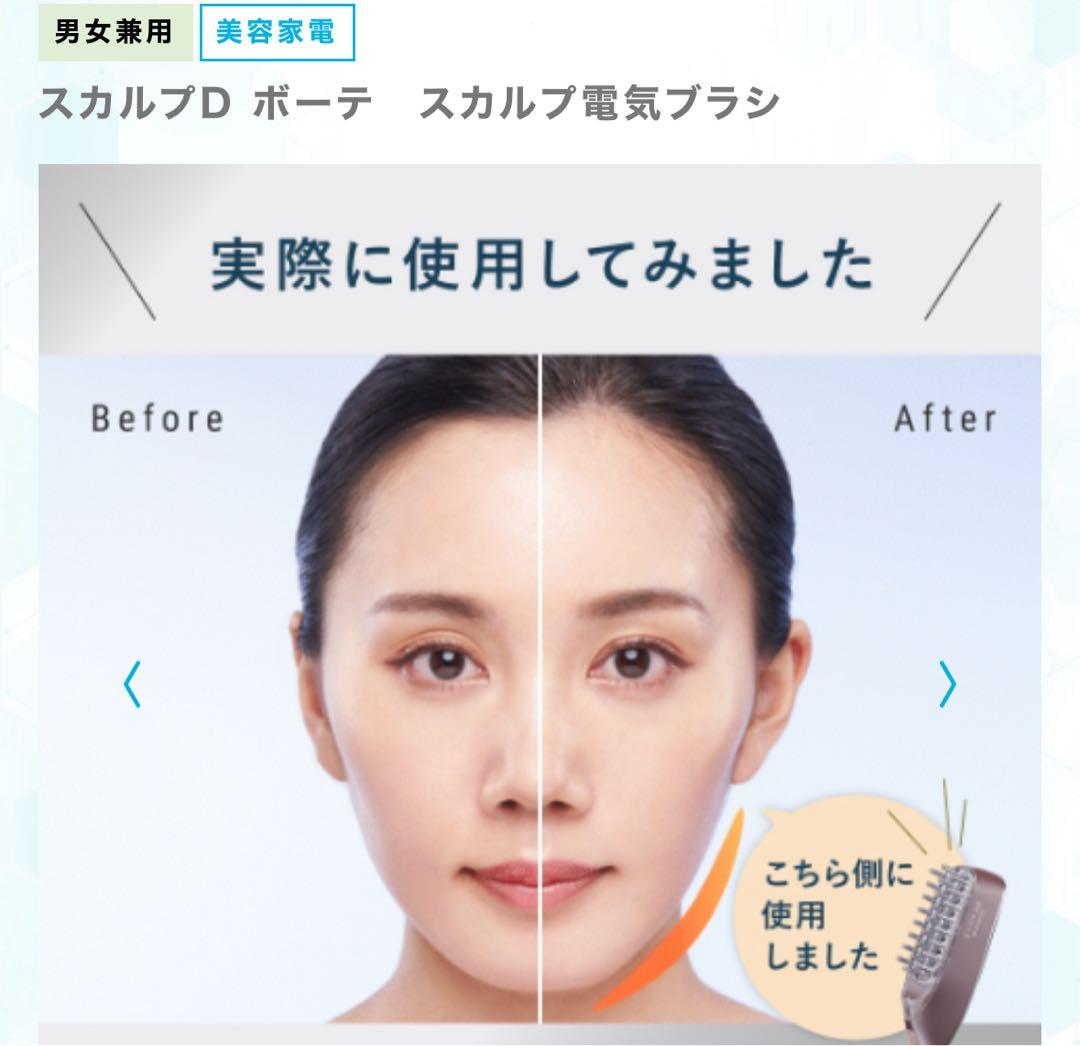Open the 美容家電 category tag
The image size is (1080, 1046).
pyautogui.click(x=277, y=32)
